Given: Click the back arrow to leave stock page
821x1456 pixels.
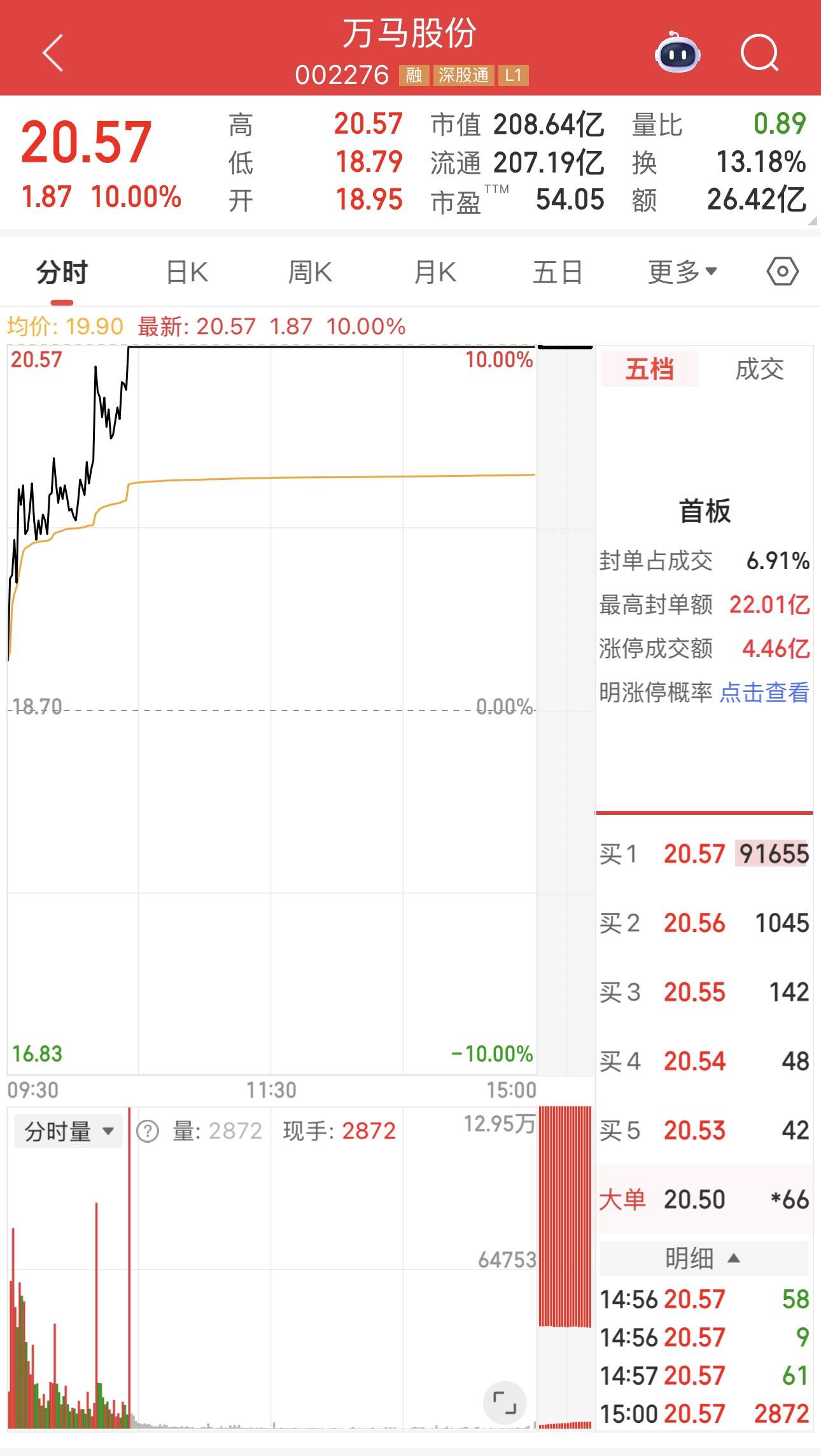Looking at the screenshot, I should point(53,53).
